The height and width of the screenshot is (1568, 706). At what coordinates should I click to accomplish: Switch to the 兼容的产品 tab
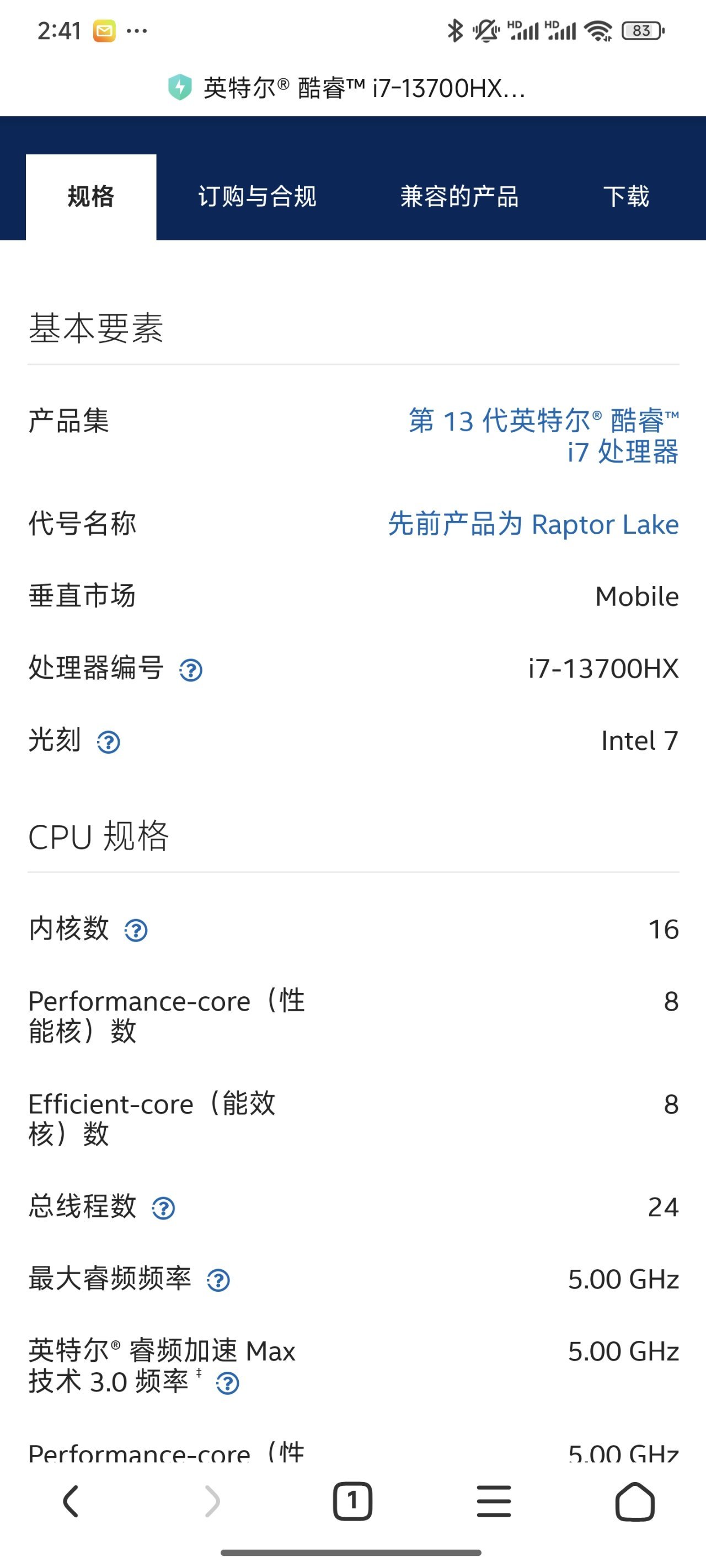click(459, 197)
